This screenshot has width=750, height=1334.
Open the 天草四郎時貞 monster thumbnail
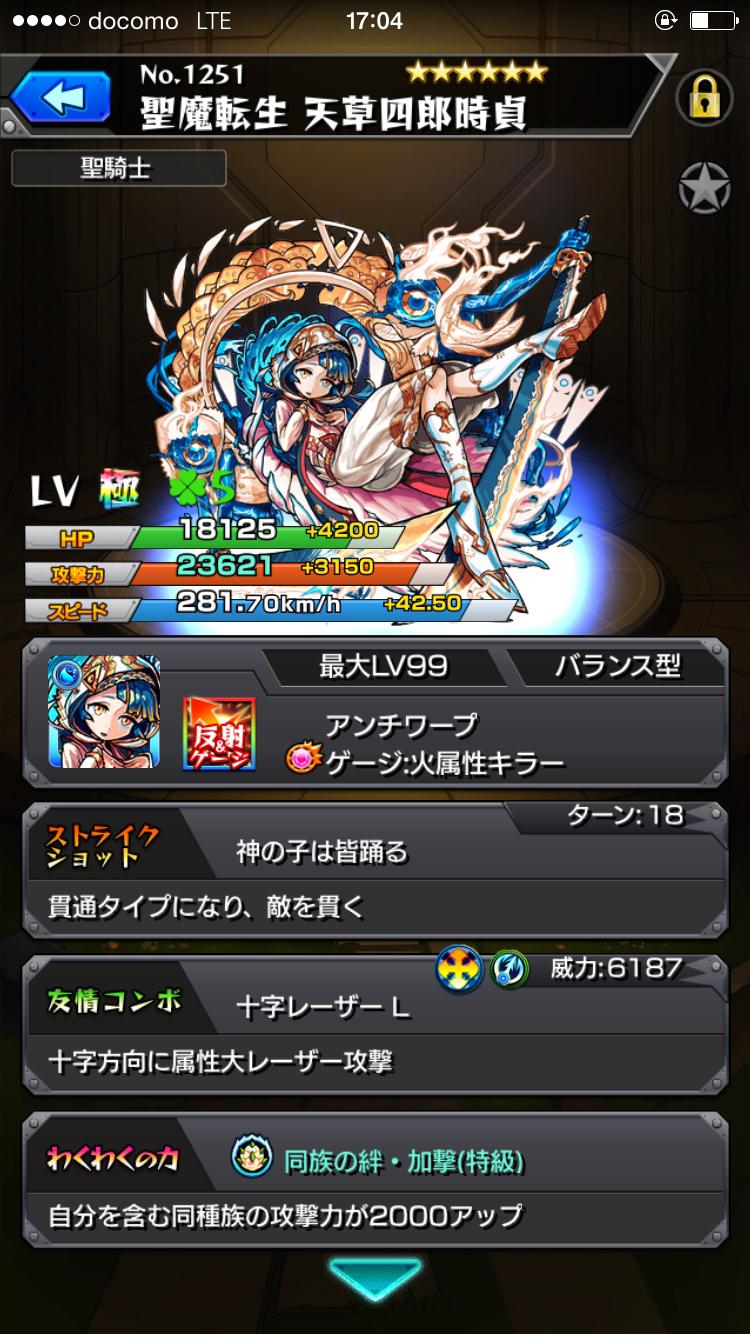click(x=104, y=712)
